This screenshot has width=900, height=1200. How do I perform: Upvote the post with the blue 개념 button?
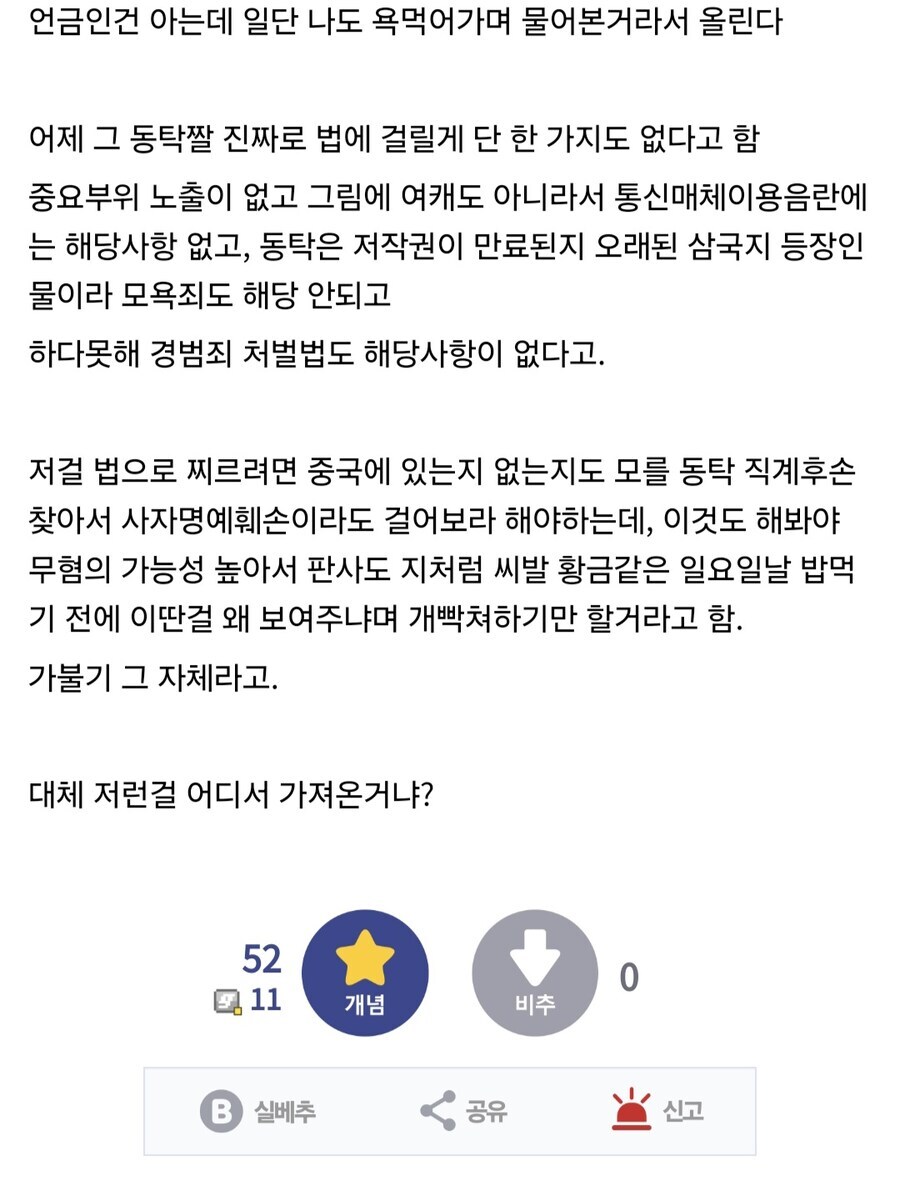click(364, 971)
